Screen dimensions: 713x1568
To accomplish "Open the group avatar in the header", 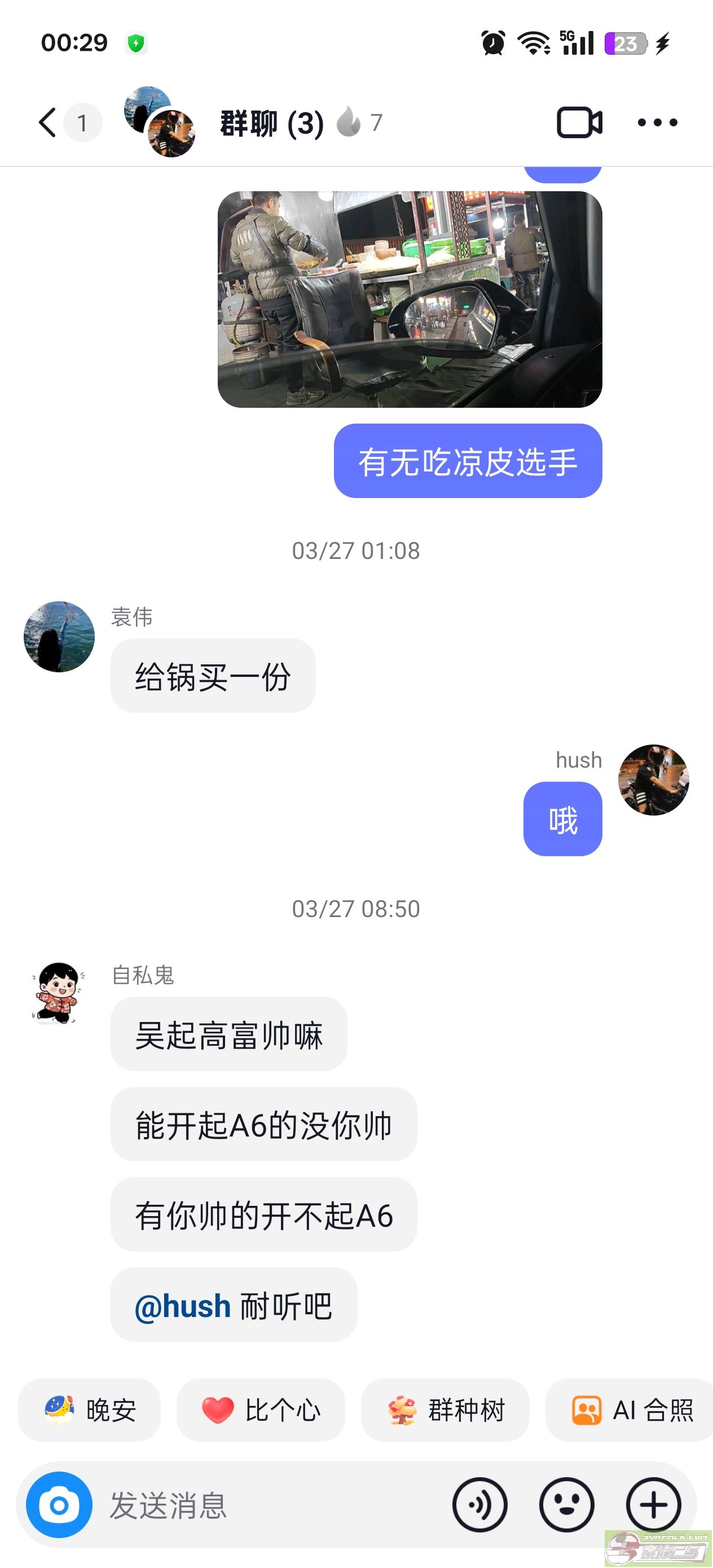I will (x=160, y=122).
